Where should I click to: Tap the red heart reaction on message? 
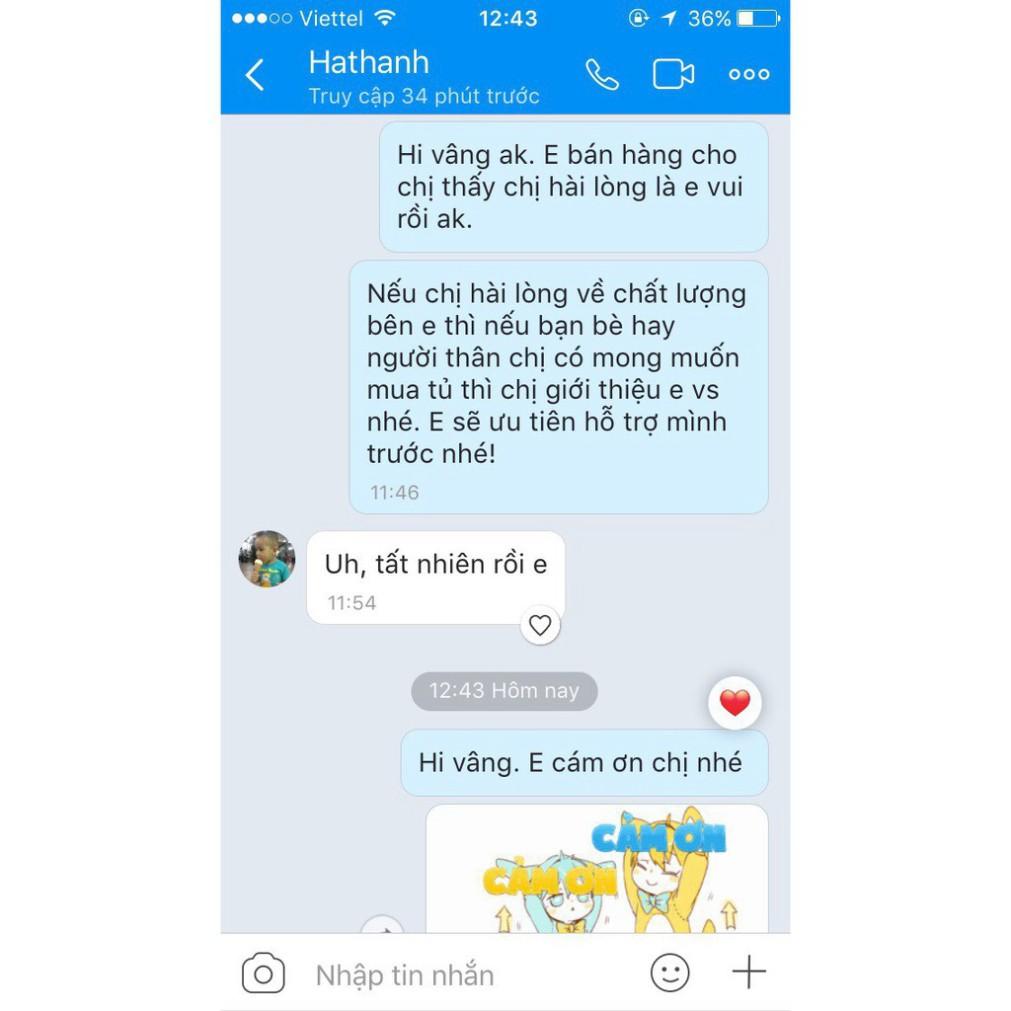pos(735,703)
